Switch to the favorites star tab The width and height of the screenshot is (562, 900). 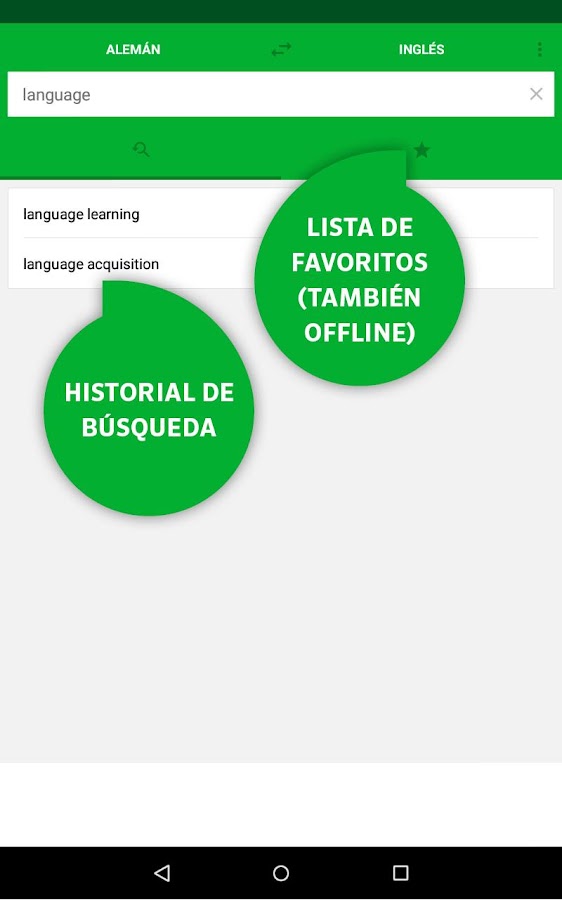[x=421, y=150]
